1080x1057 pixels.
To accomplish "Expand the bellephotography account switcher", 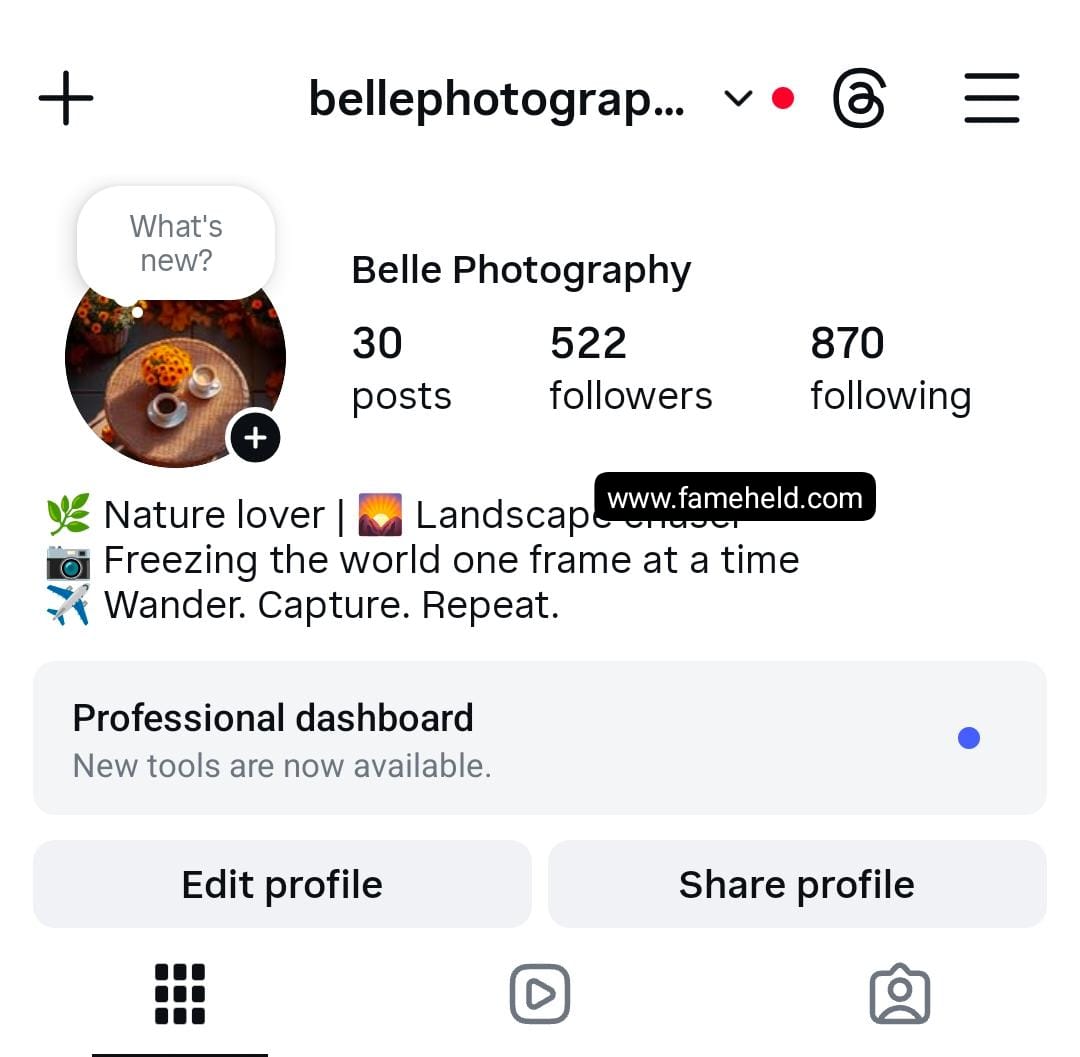I will click(x=737, y=98).
